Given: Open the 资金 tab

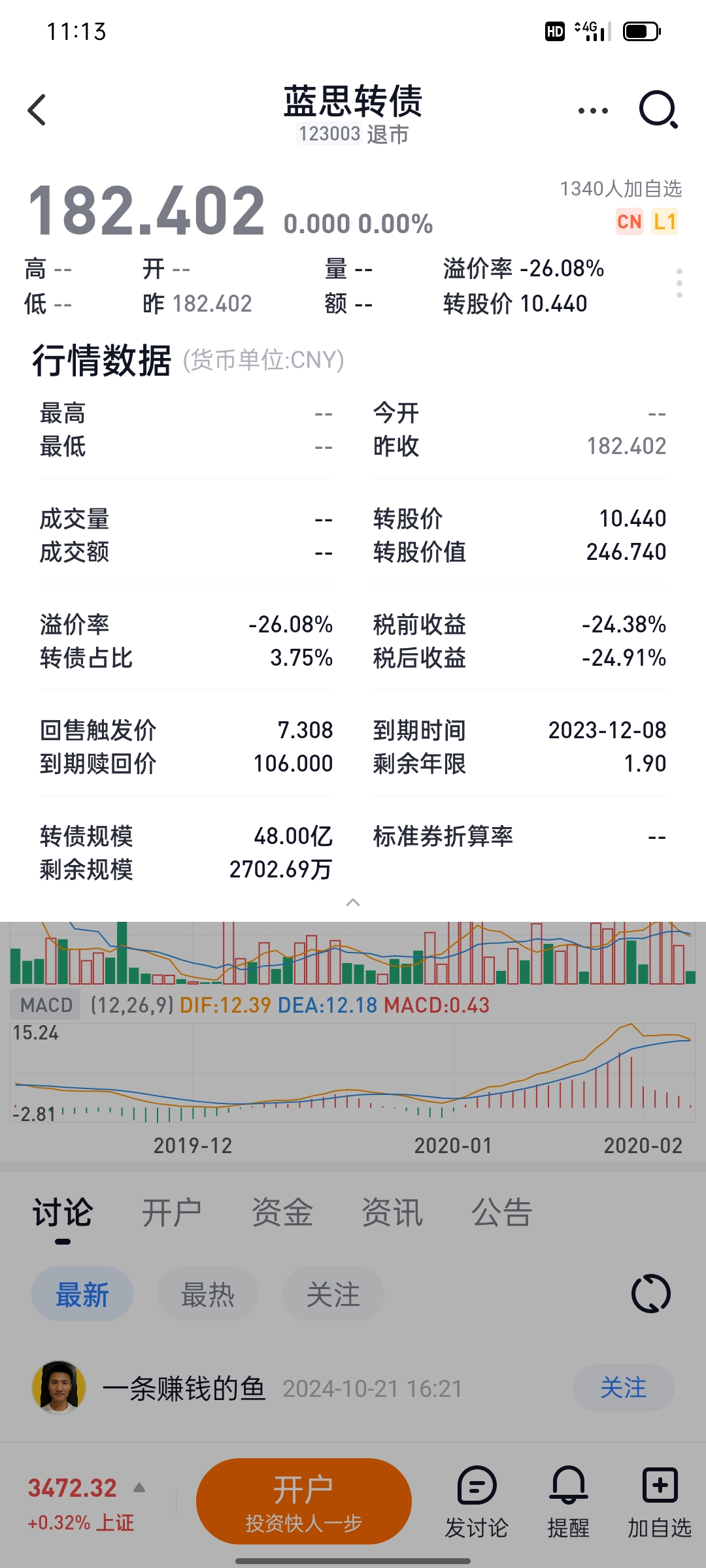Looking at the screenshot, I should [282, 1214].
